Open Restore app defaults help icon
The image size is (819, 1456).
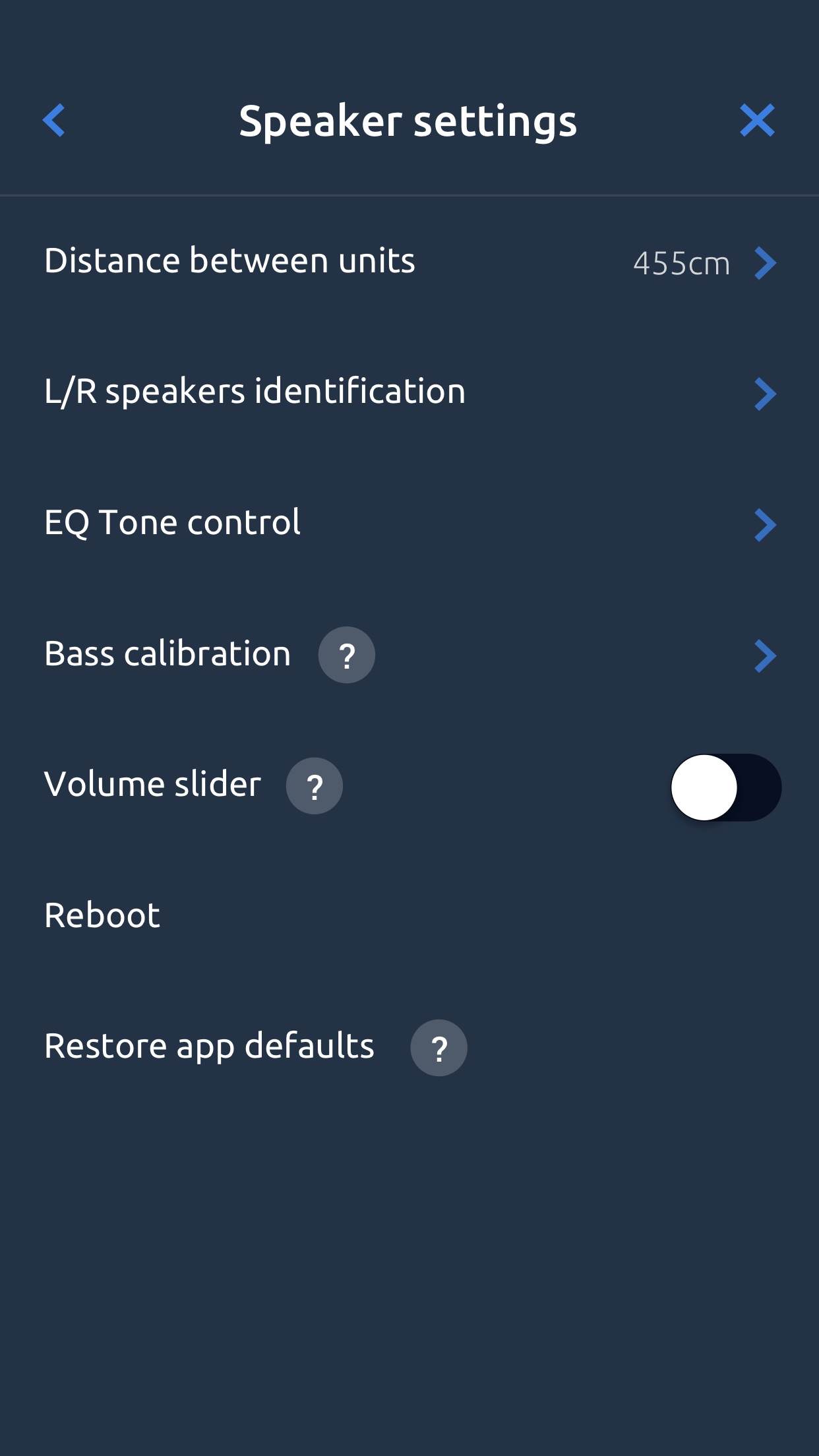439,1047
